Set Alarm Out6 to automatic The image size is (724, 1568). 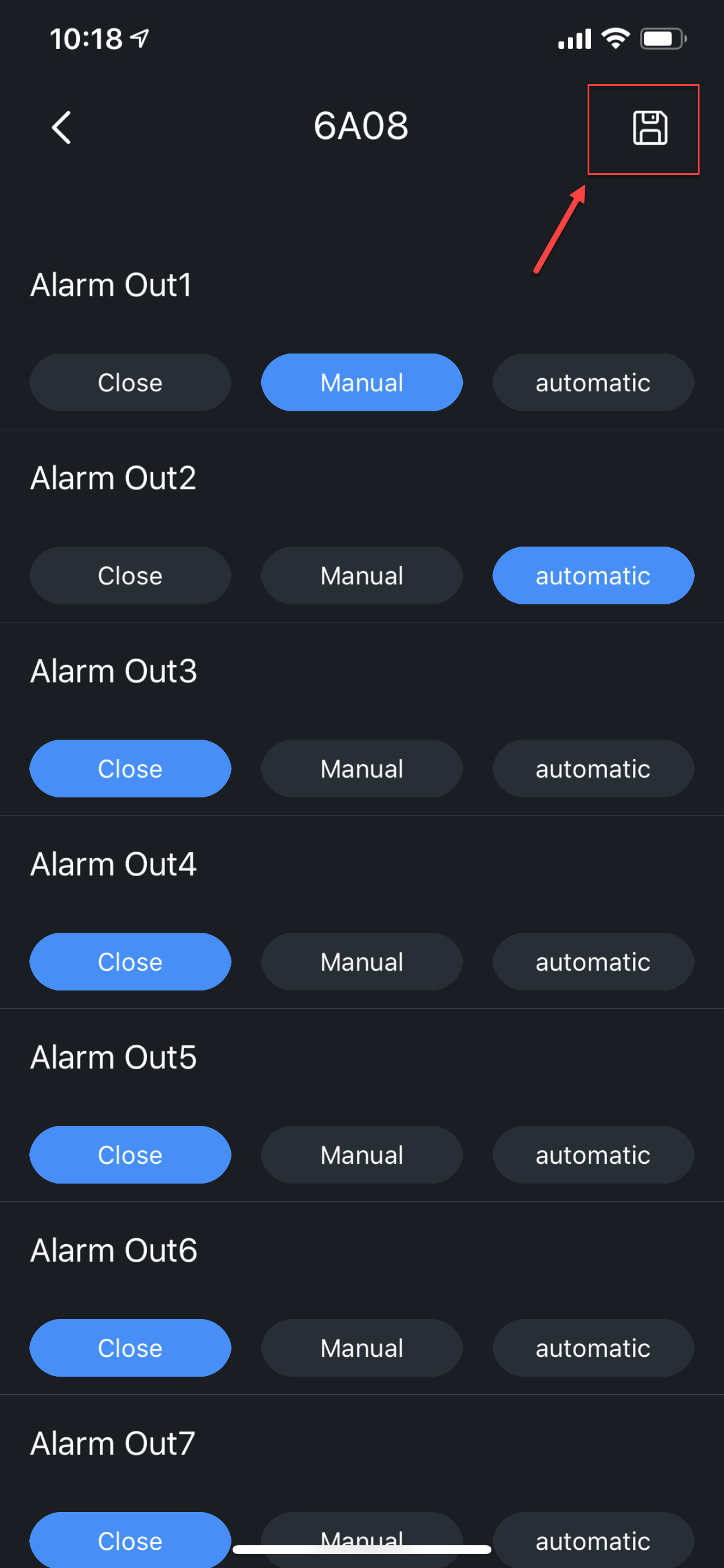tap(593, 1347)
